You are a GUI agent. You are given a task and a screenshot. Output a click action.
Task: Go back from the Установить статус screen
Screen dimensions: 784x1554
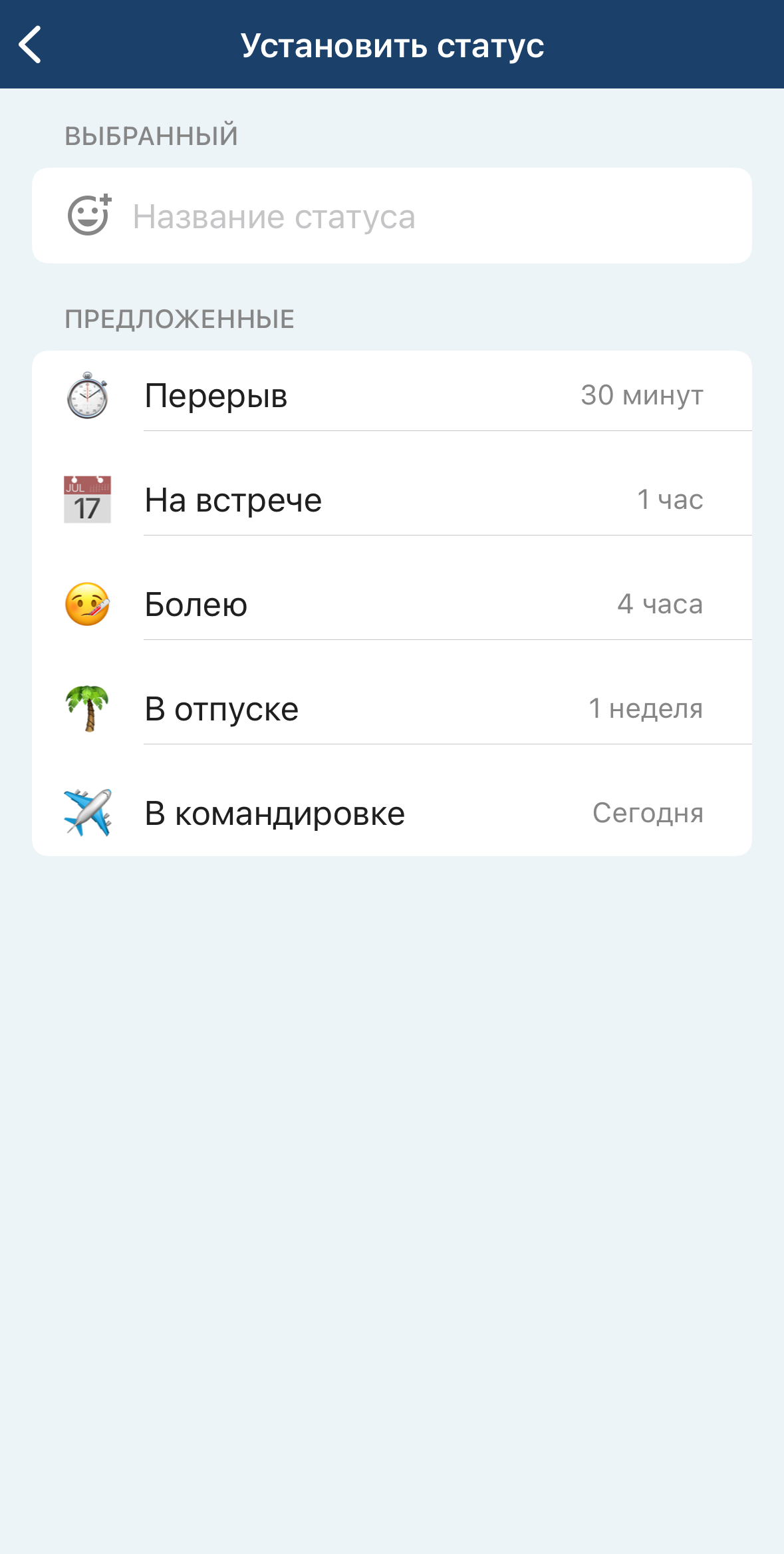coord(30,45)
